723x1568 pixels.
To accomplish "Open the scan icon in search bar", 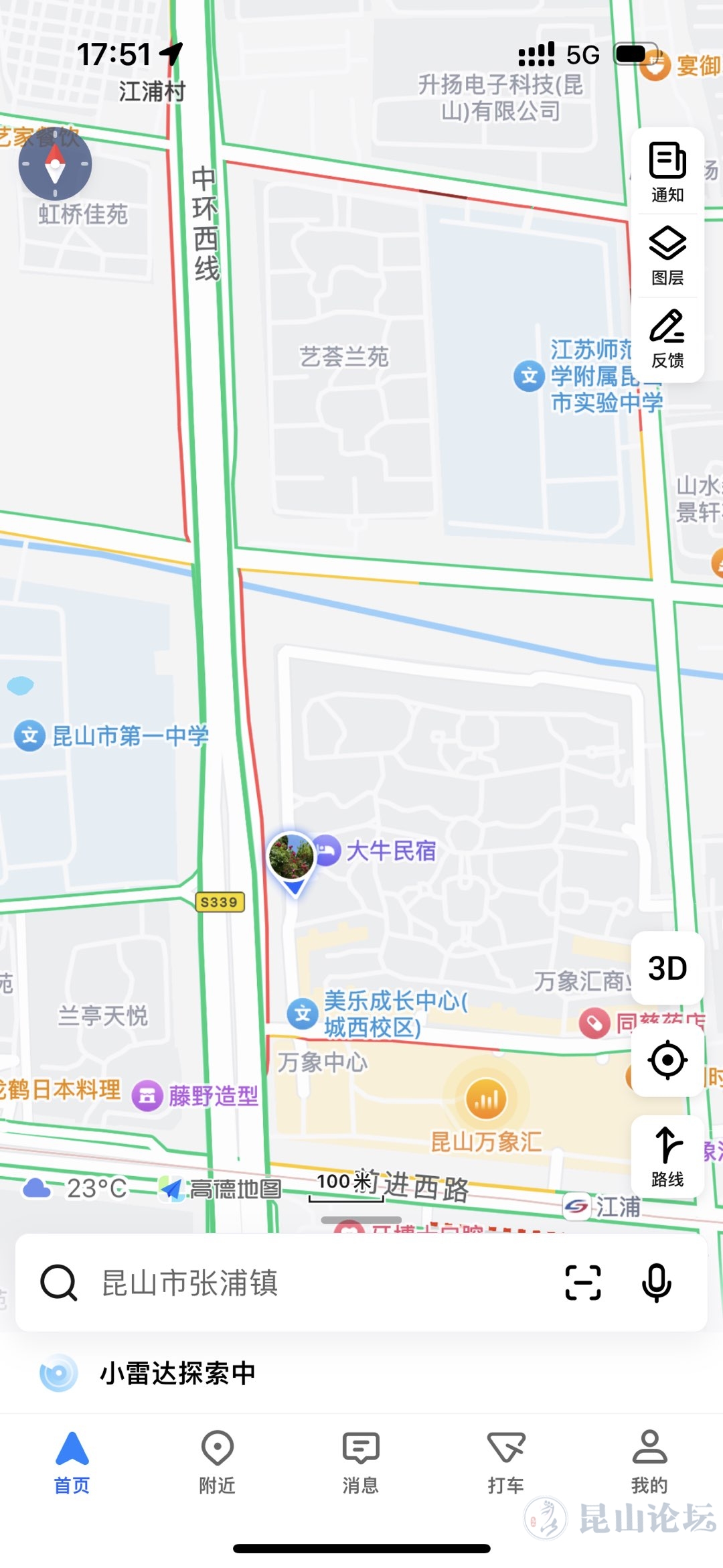I will (583, 1283).
